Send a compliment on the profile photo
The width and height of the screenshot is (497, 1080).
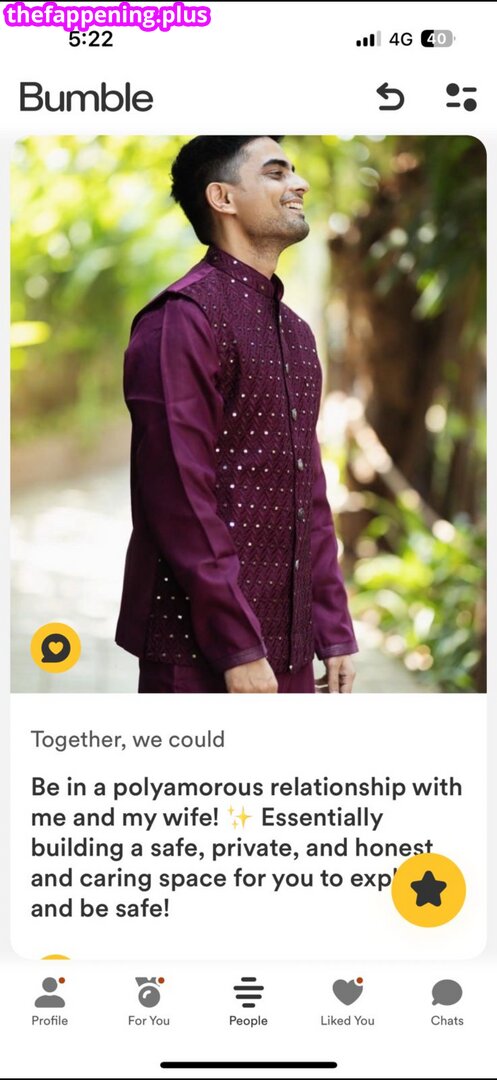pyautogui.click(x=56, y=647)
